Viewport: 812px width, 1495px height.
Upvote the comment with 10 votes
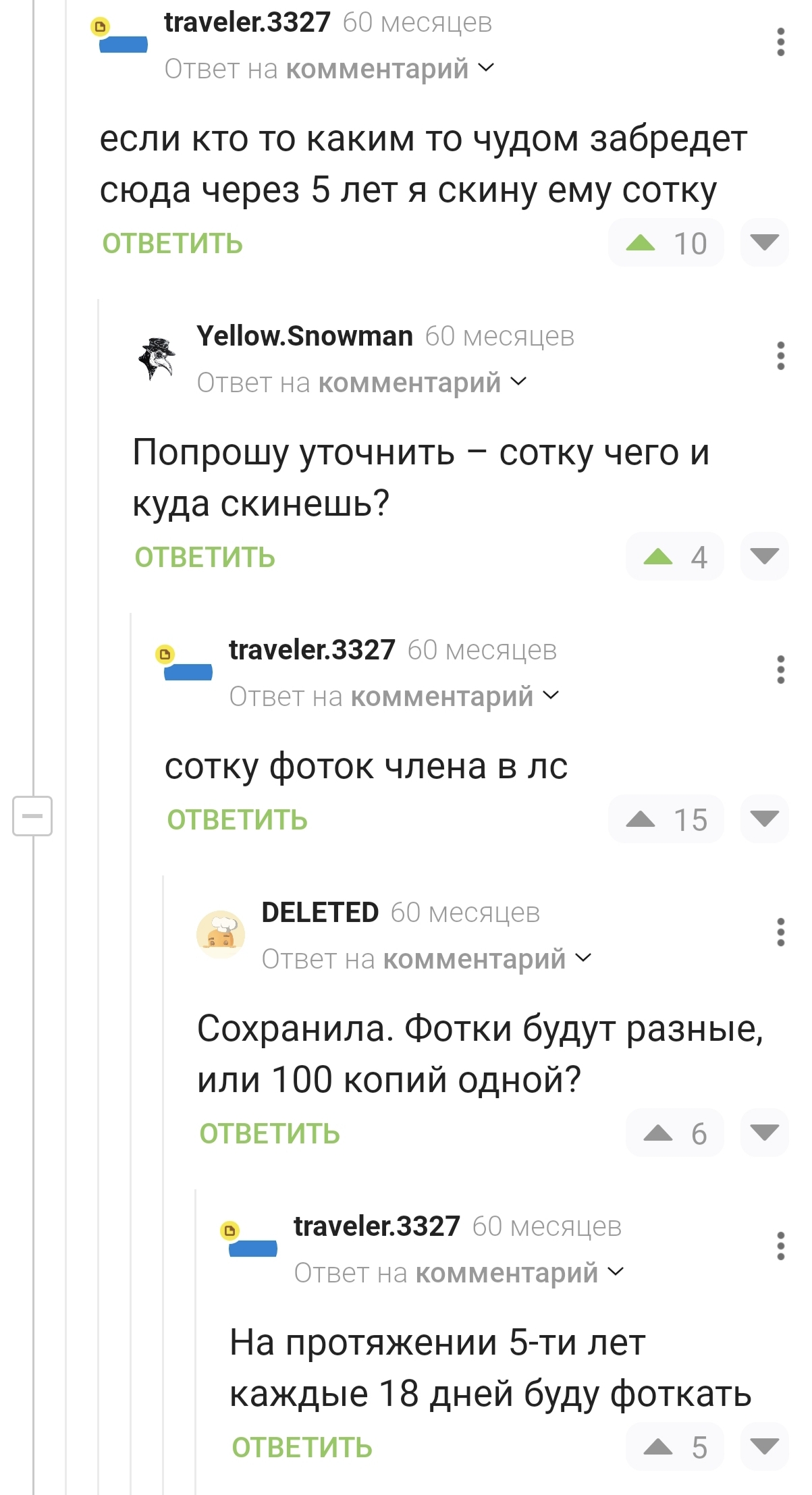click(641, 243)
